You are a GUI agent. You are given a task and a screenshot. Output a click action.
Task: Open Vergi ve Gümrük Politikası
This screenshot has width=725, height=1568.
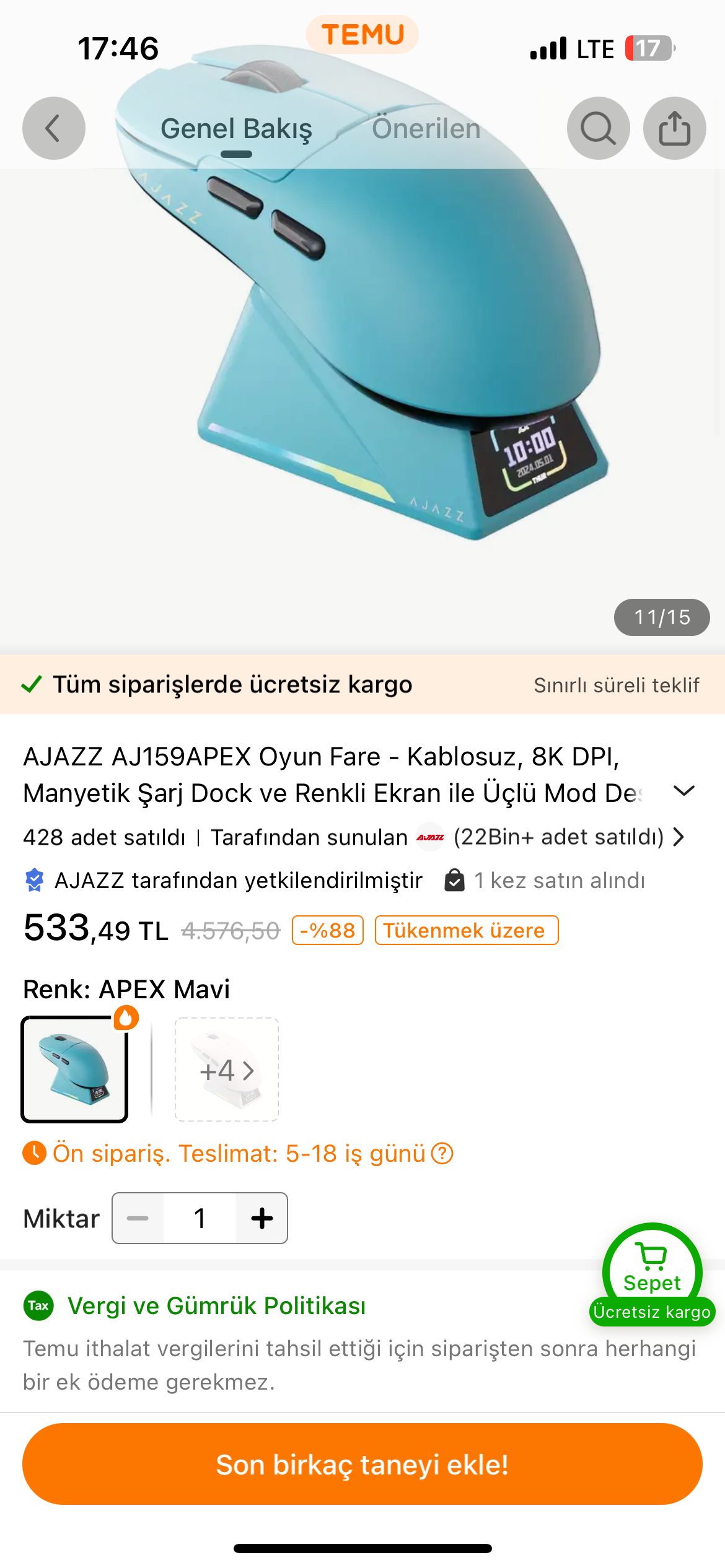pyautogui.click(x=216, y=1305)
